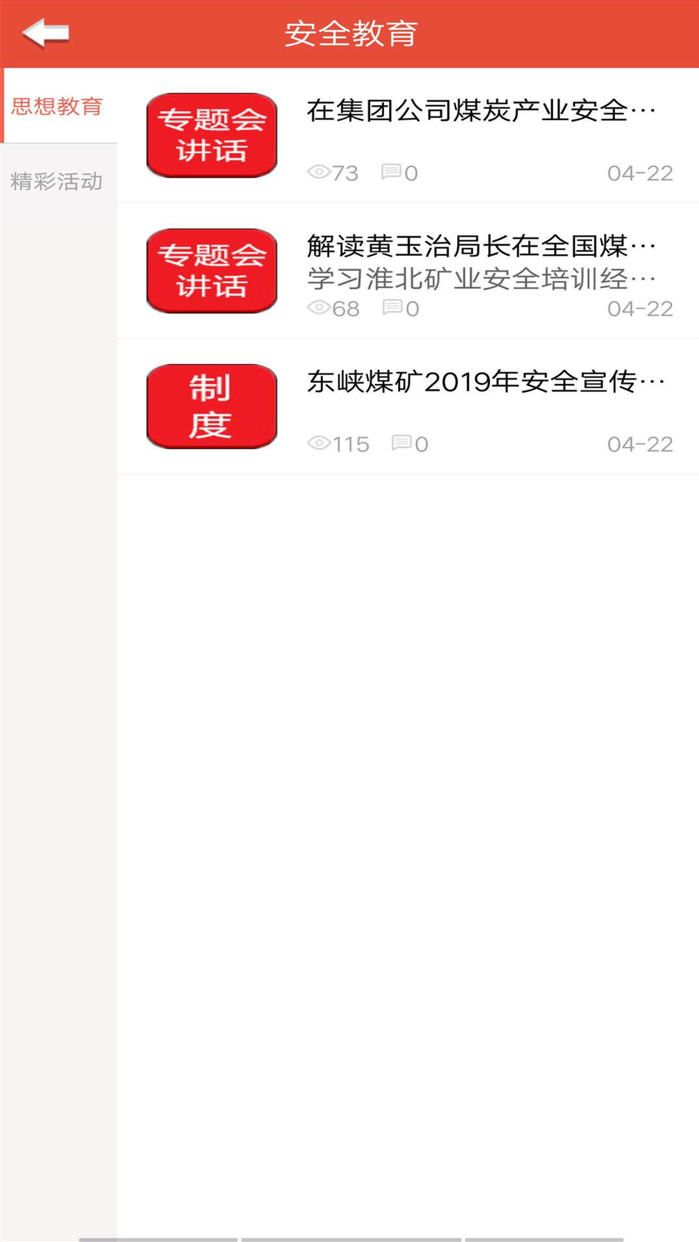Open the article 在集团公司煤炭产业安全

click(408, 136)
